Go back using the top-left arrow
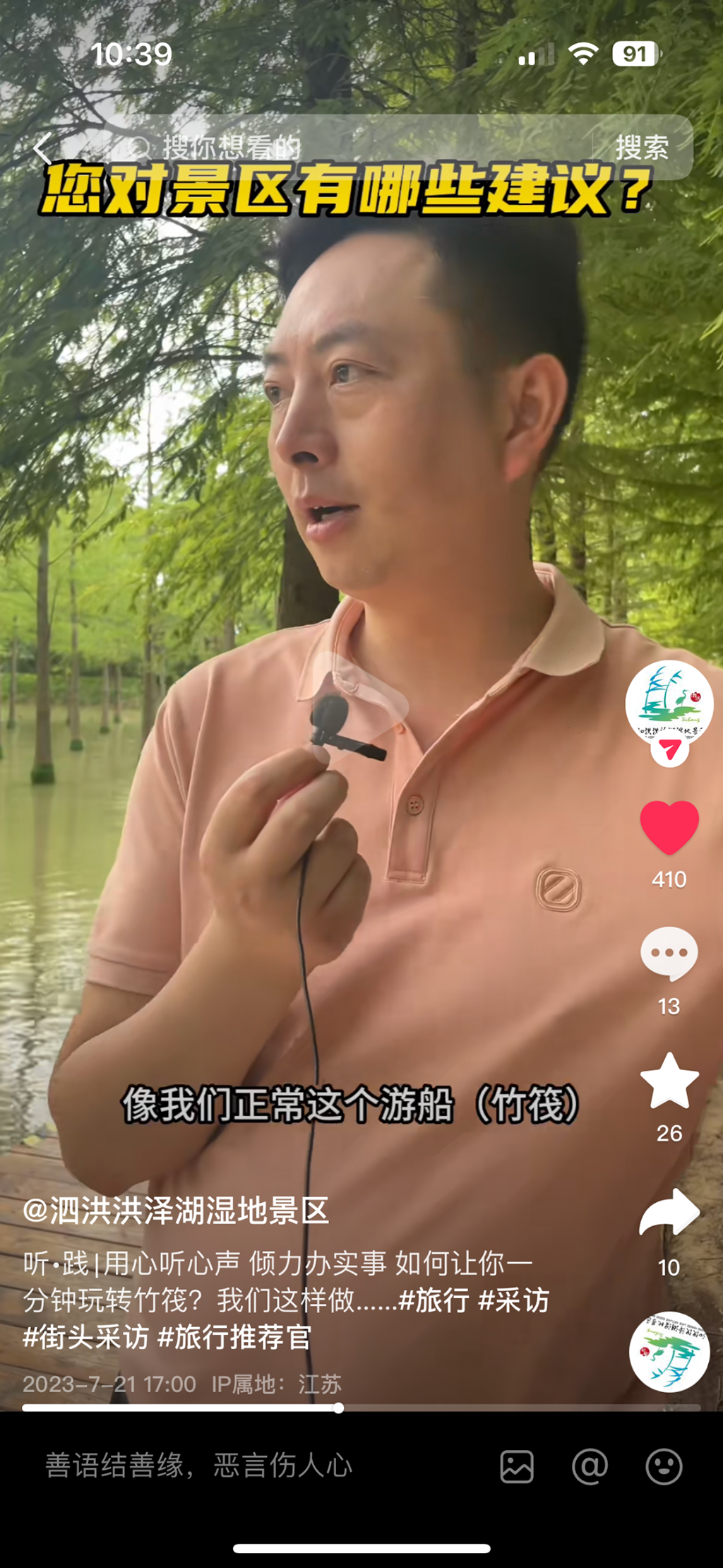Image resolution: width=723 pixels, height=1568 pixels. [x=42, y=148]
